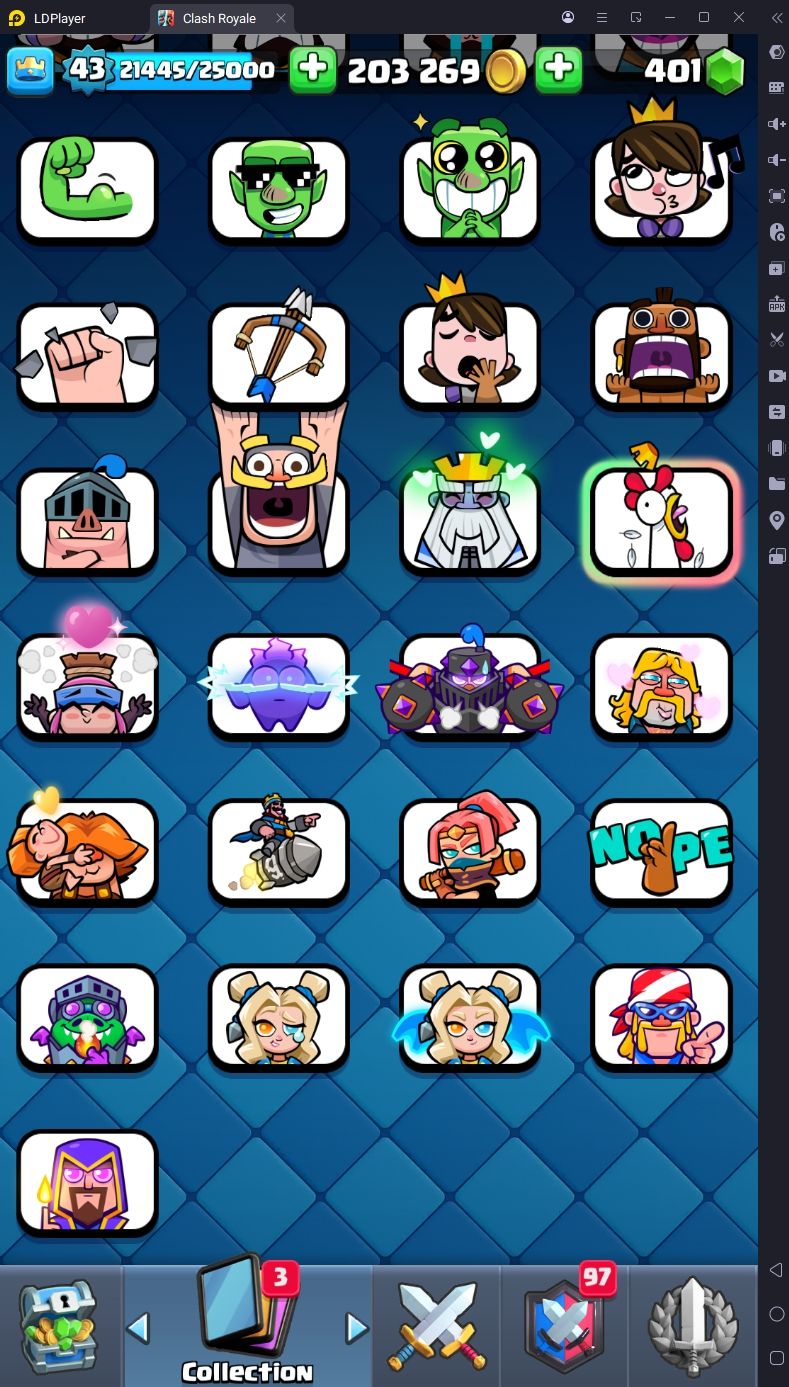Choose the screaming hog rider emote
The image size is (789, 1387).
(661, 354)
